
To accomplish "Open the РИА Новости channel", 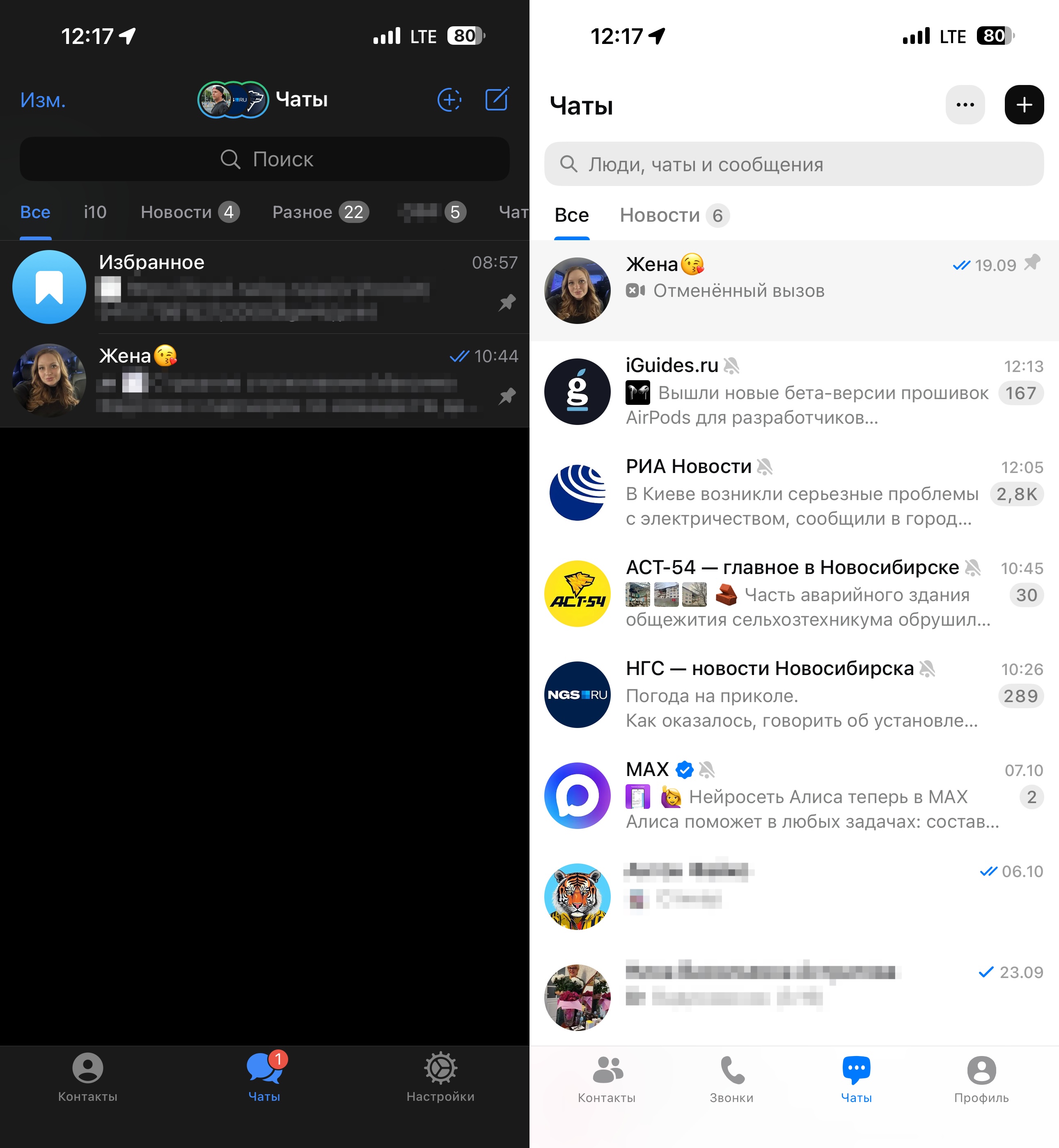I will (794, 492).
